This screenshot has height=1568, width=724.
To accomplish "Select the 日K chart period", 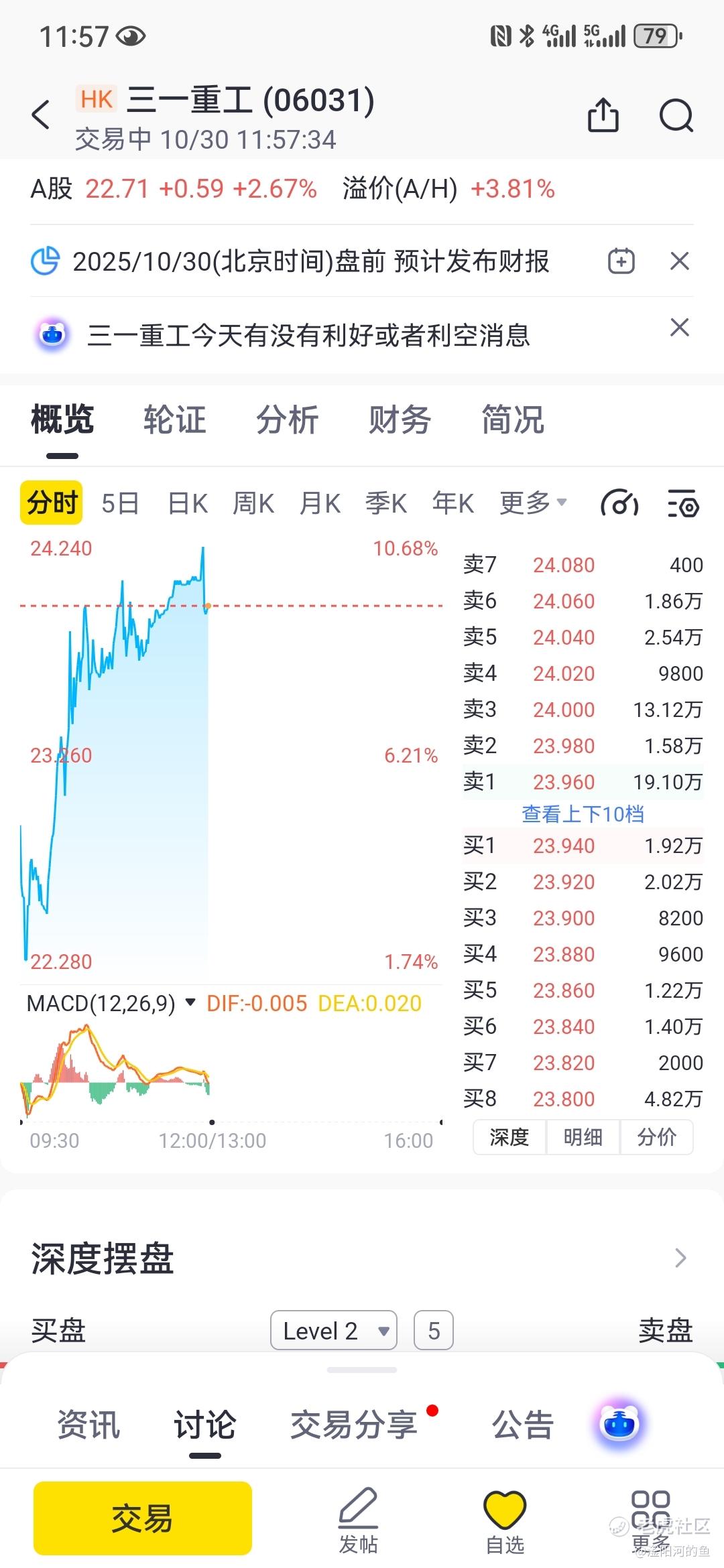I will click(x=188, y=503).
